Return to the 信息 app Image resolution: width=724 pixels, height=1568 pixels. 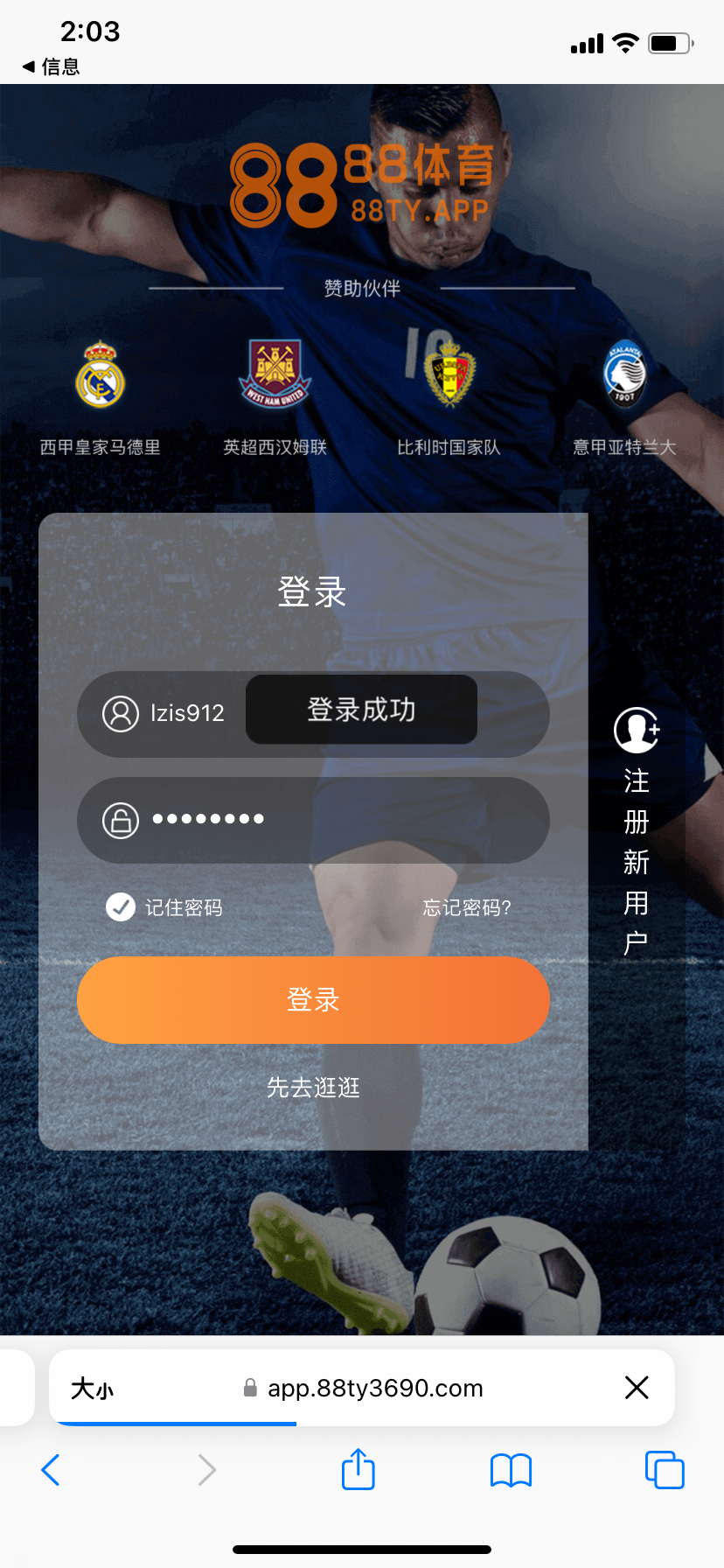click(x=51, y=66)
